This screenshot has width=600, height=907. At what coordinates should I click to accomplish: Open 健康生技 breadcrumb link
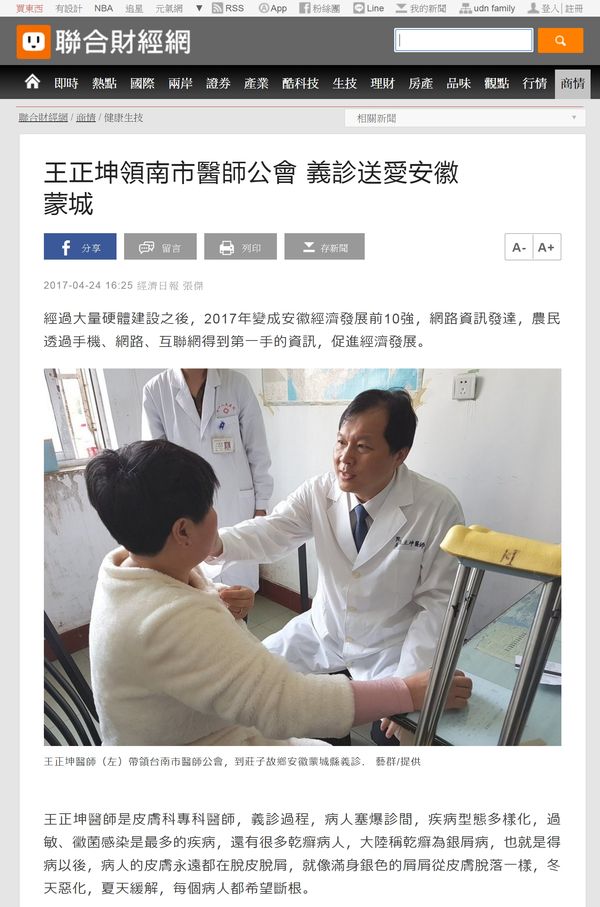[123, 118]
